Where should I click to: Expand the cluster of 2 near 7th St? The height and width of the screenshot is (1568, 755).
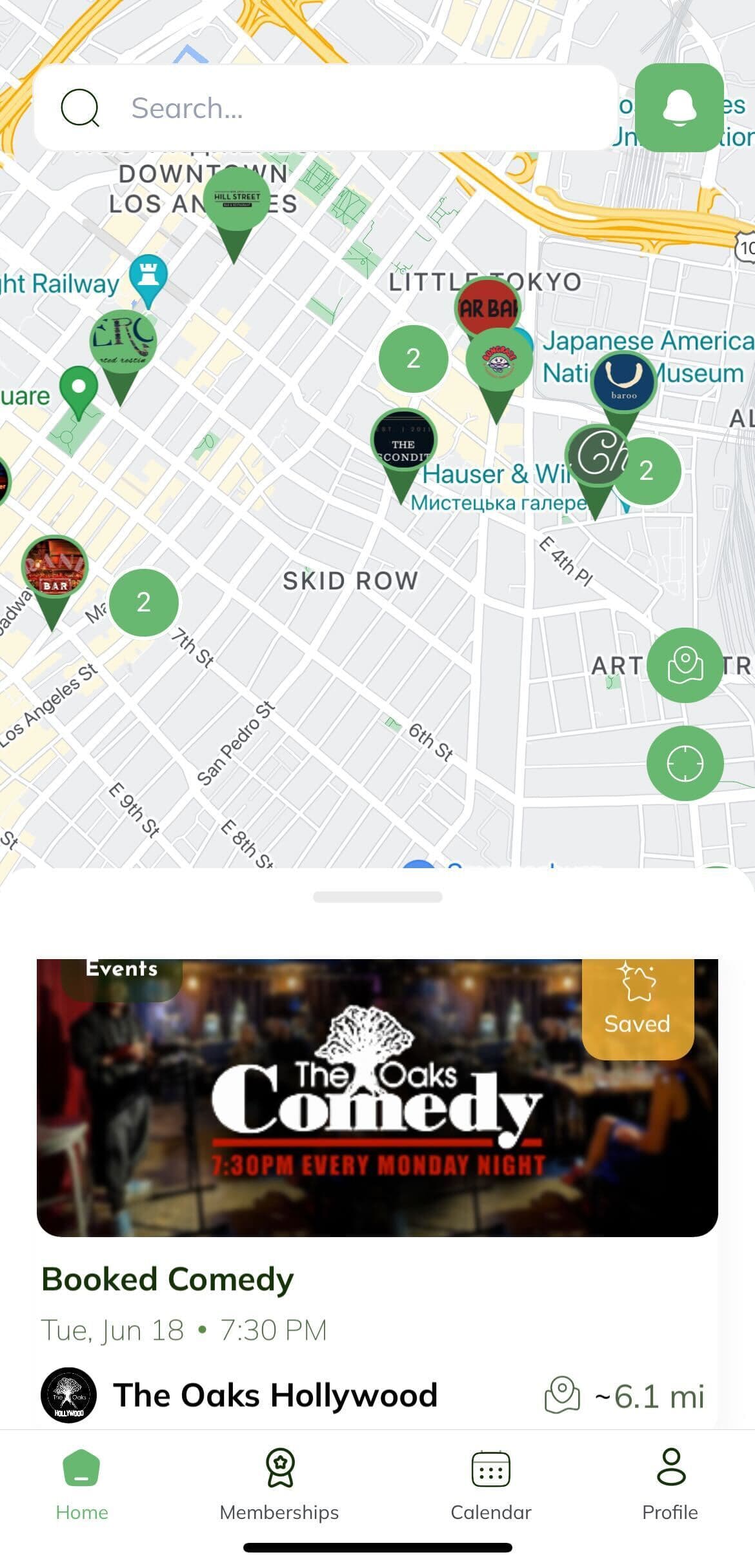(144, 602)
